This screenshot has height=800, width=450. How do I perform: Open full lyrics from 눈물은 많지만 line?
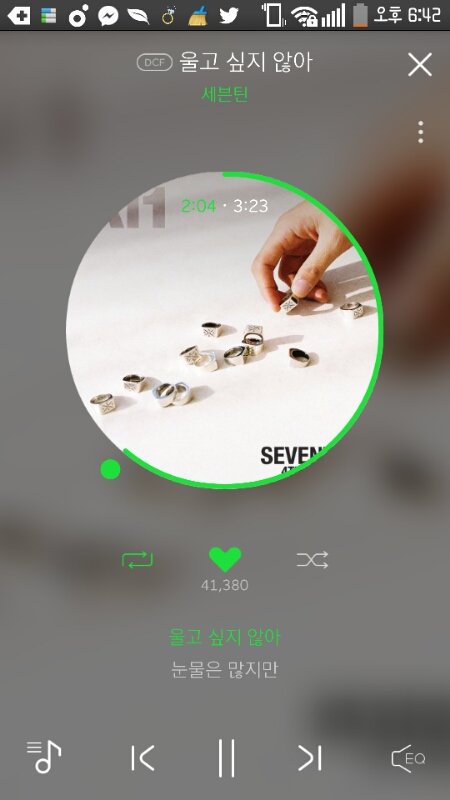[224, 670]
